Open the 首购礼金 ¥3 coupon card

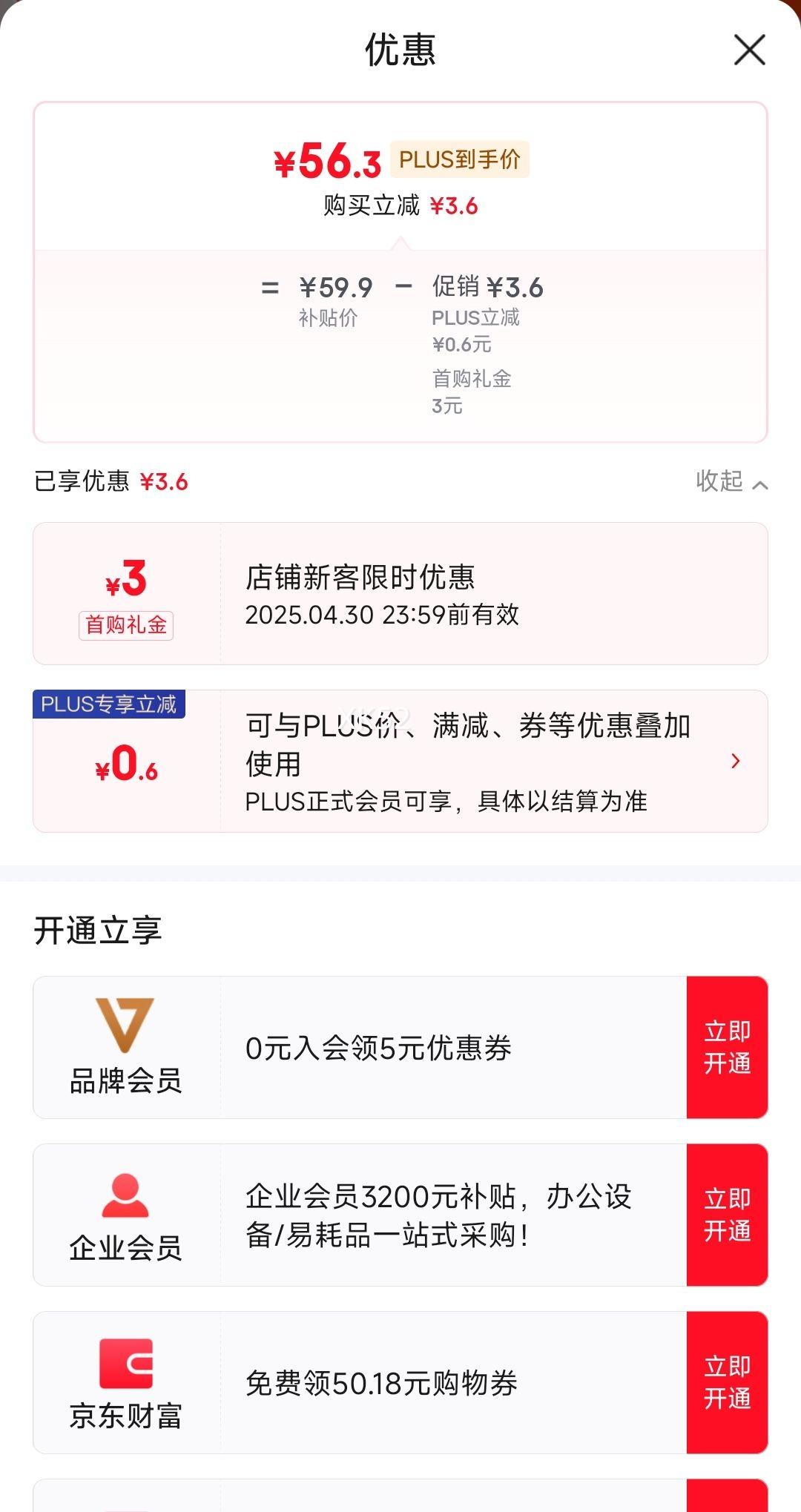pyautogui.click(x=400, y=593)
